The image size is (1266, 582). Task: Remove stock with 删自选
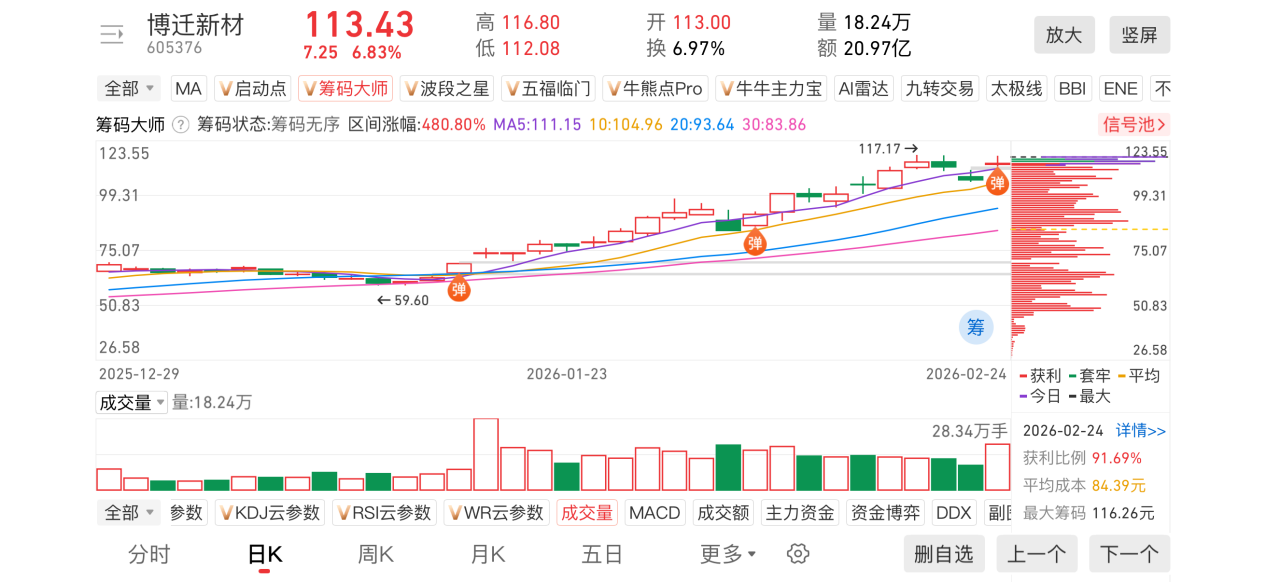point(943,554)
